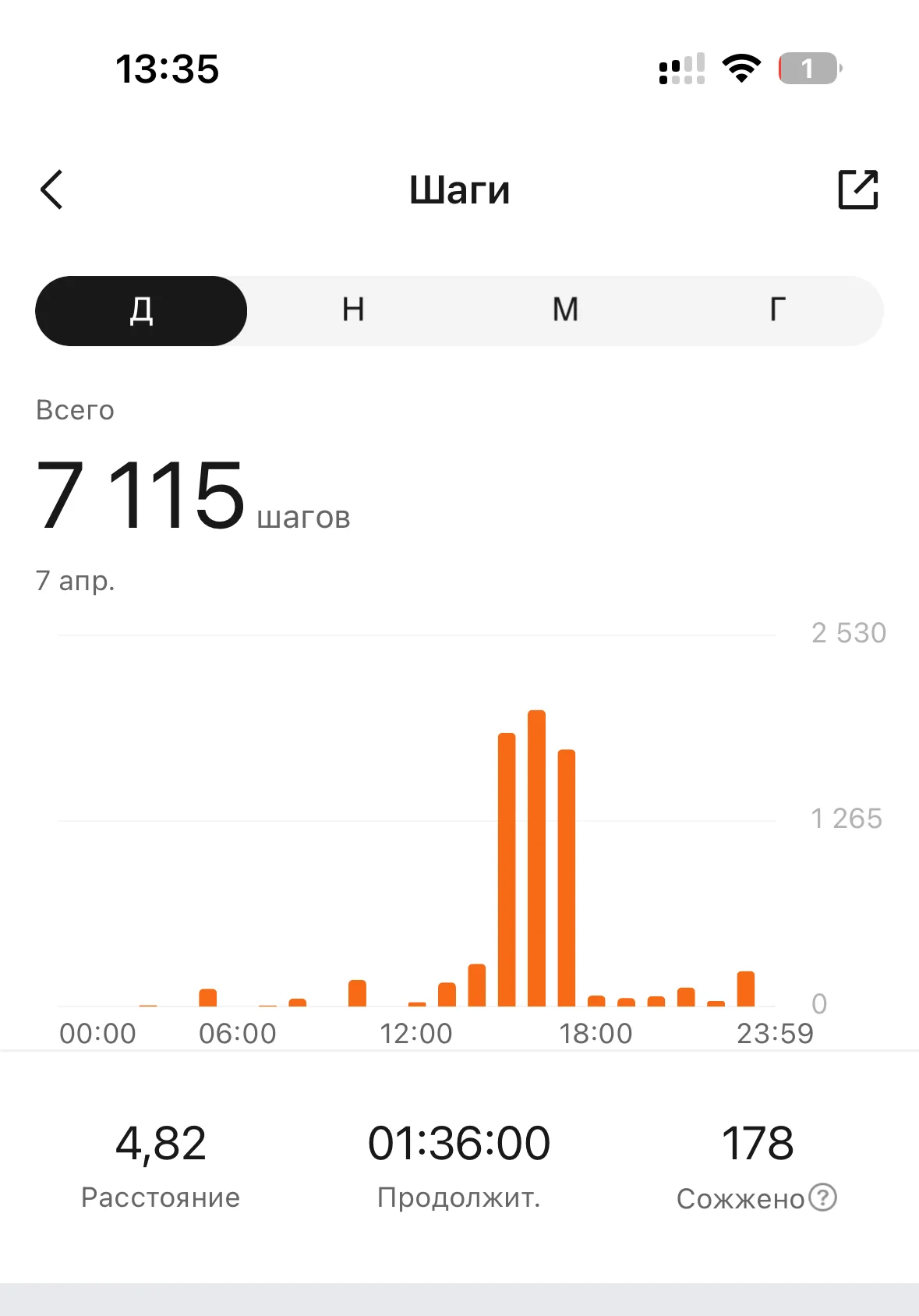Select the Д day tab

click(x=141, y=311)
